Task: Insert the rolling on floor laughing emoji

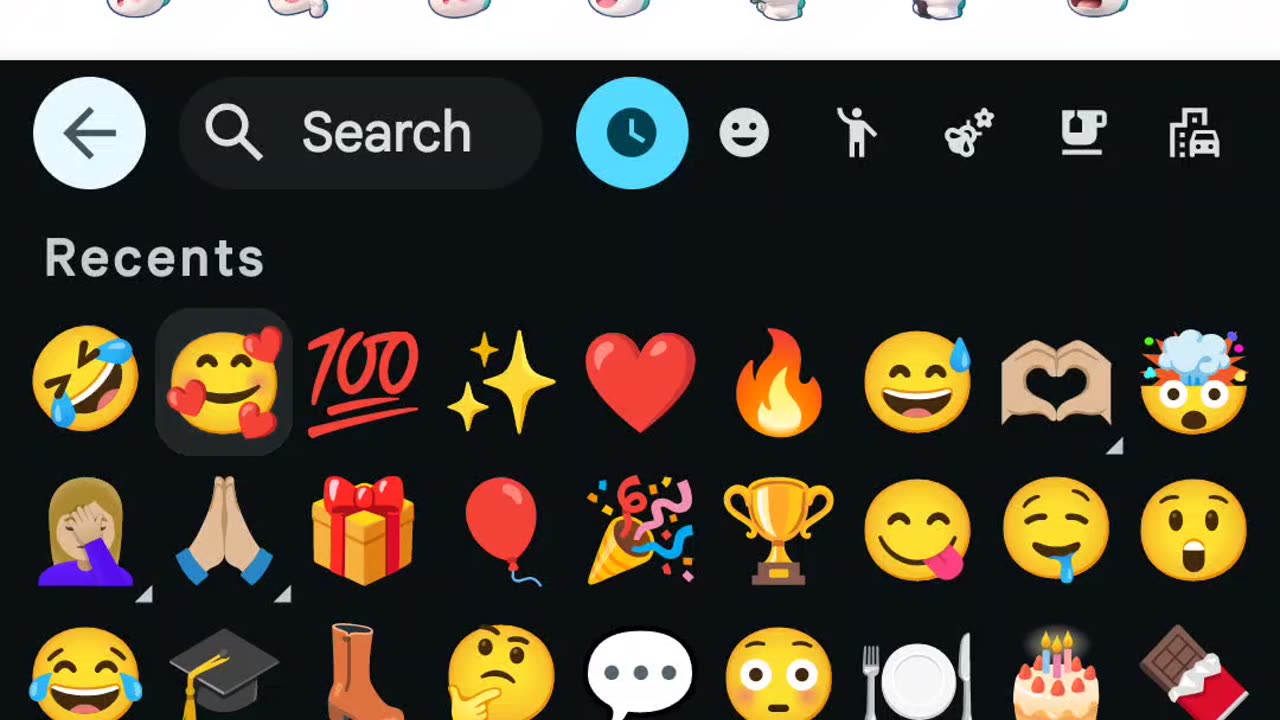Action: (x=85, y=381)
